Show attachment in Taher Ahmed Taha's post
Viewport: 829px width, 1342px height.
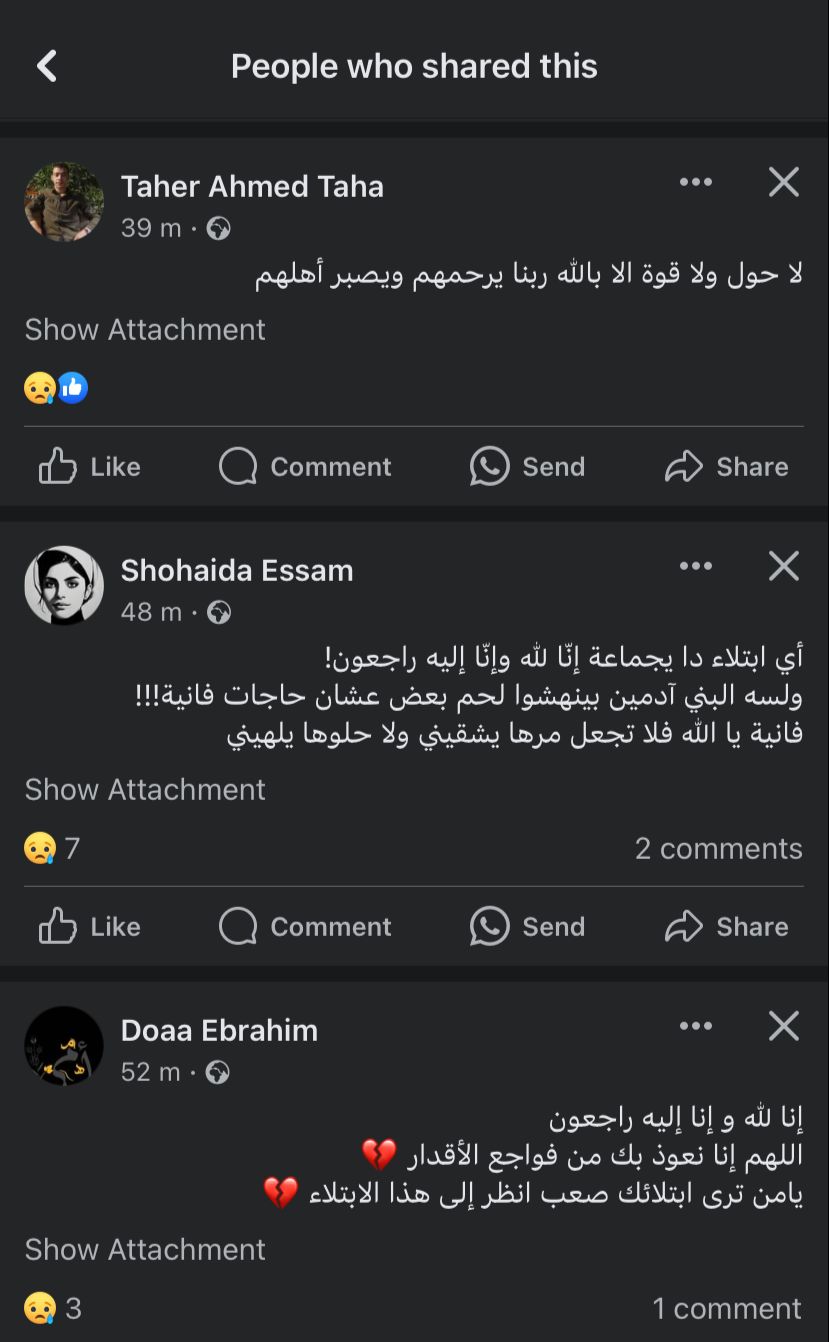click(x=145, y=329)
